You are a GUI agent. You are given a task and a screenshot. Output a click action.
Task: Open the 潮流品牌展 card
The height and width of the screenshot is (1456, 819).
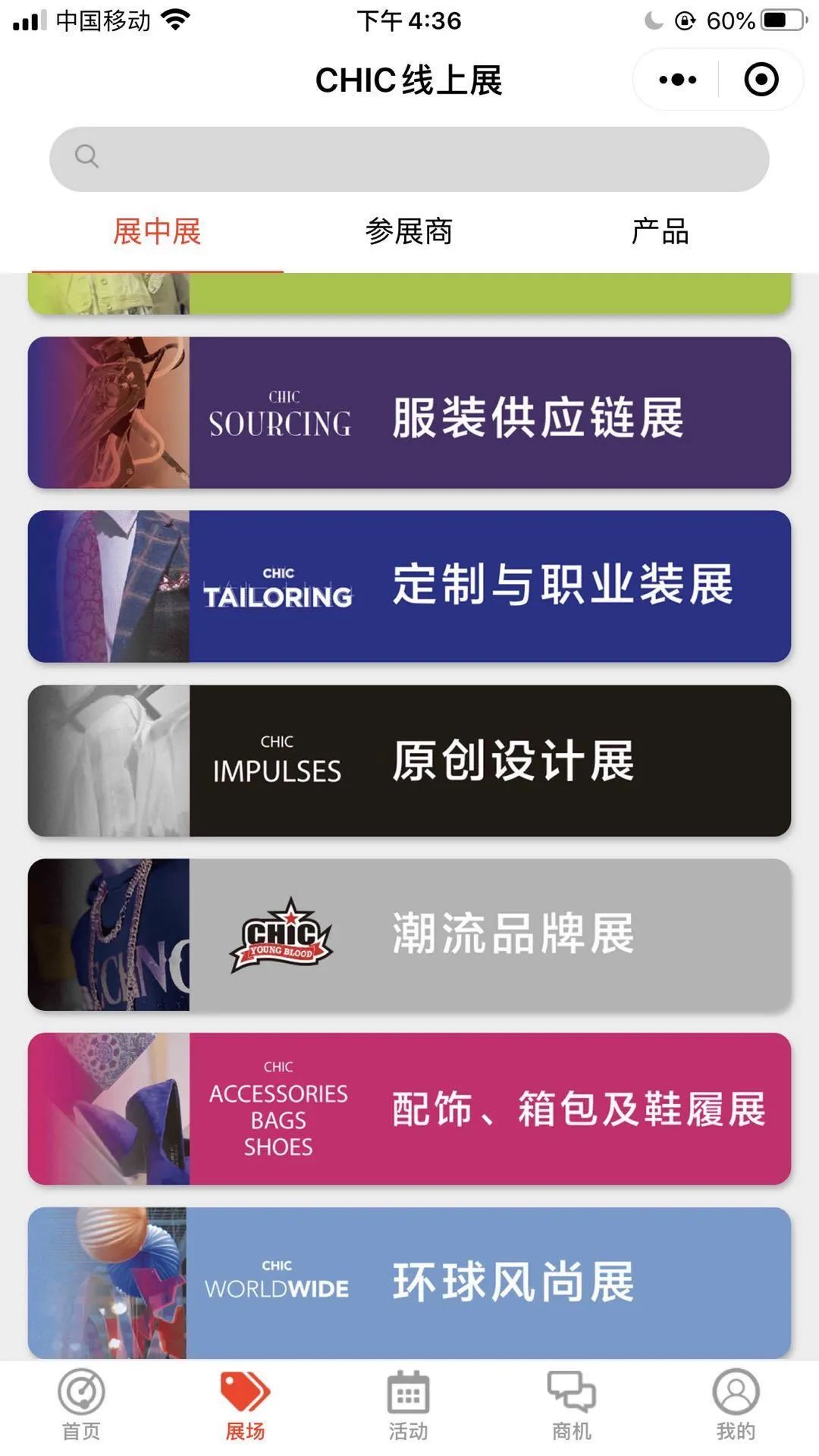409,934
